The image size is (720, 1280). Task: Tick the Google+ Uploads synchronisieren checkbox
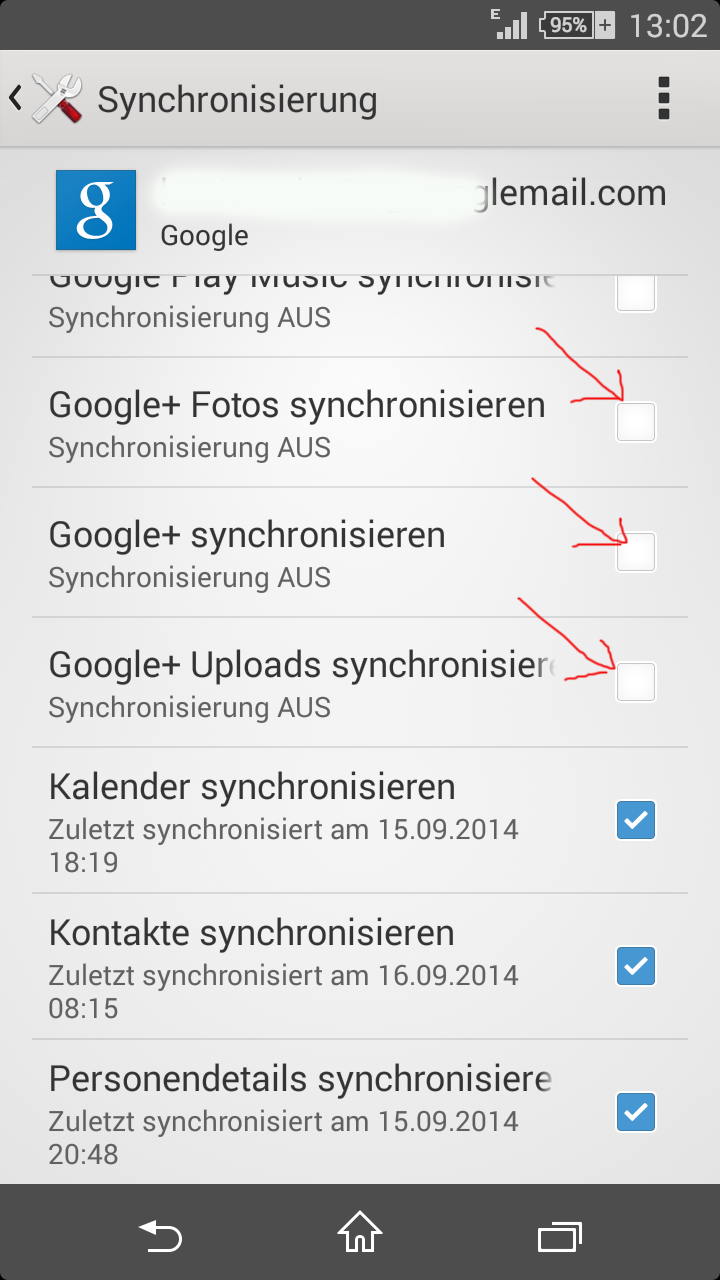coord(636,682)
